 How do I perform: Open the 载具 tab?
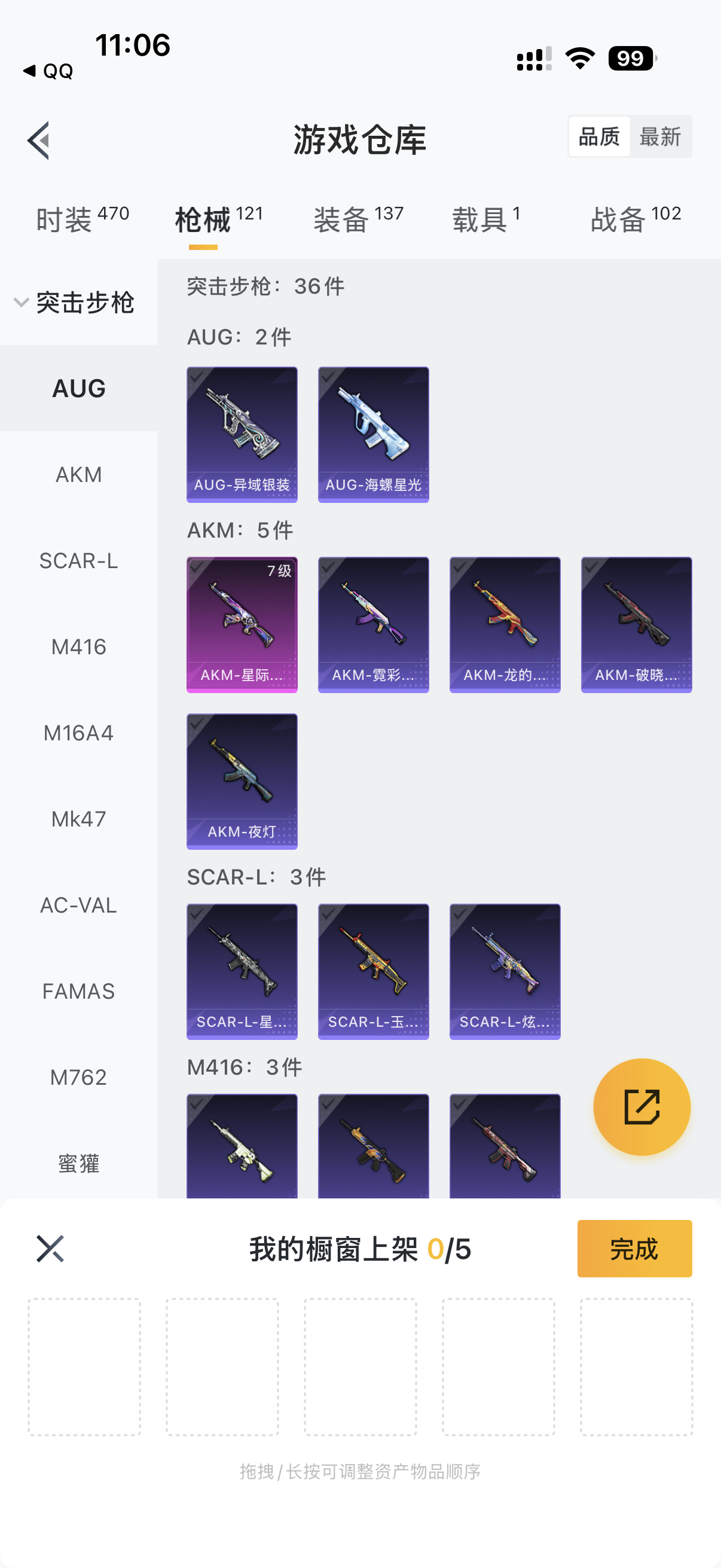click(485, 219)
